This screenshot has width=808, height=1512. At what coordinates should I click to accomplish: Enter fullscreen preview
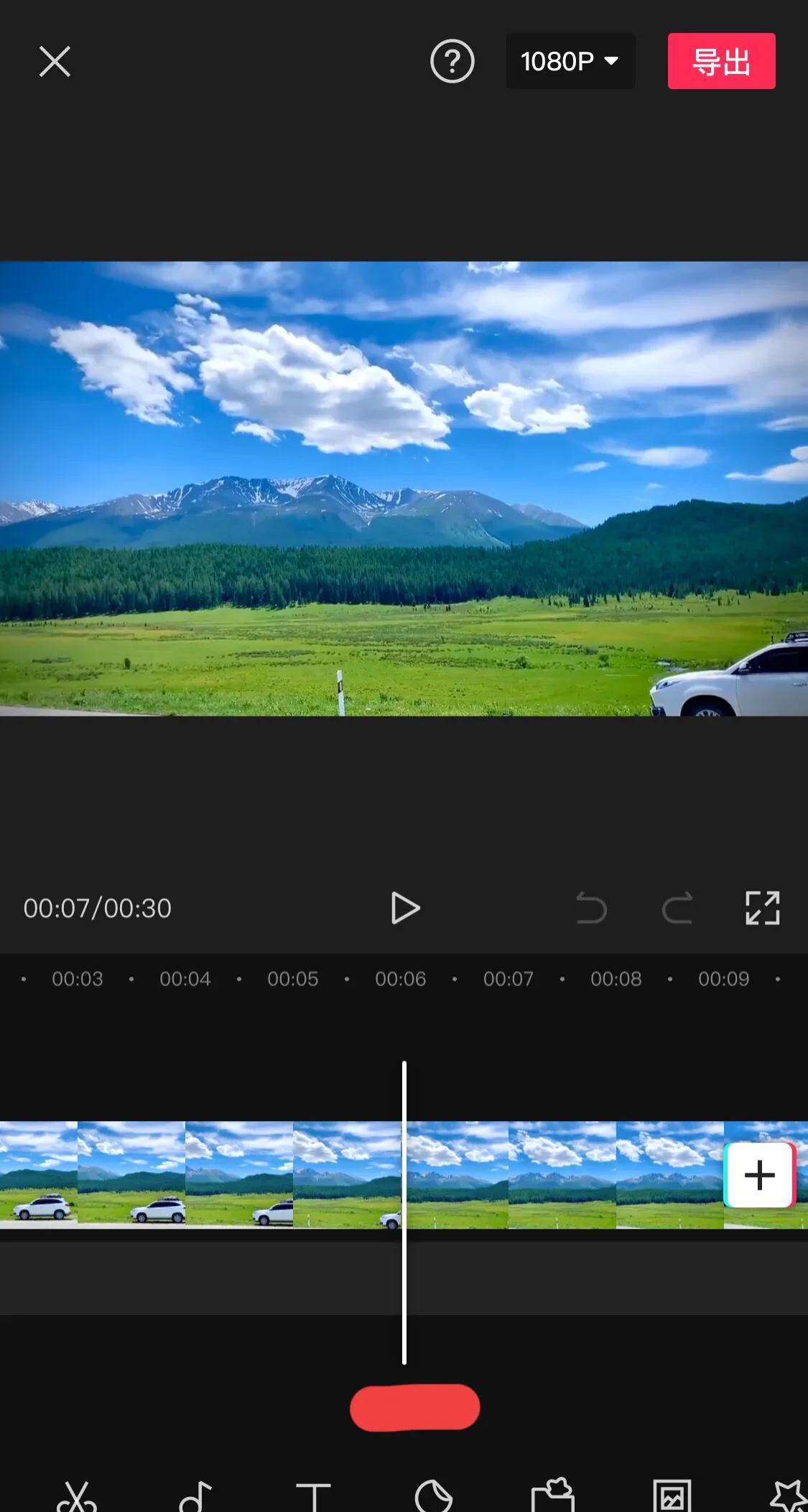coord(762,908)
